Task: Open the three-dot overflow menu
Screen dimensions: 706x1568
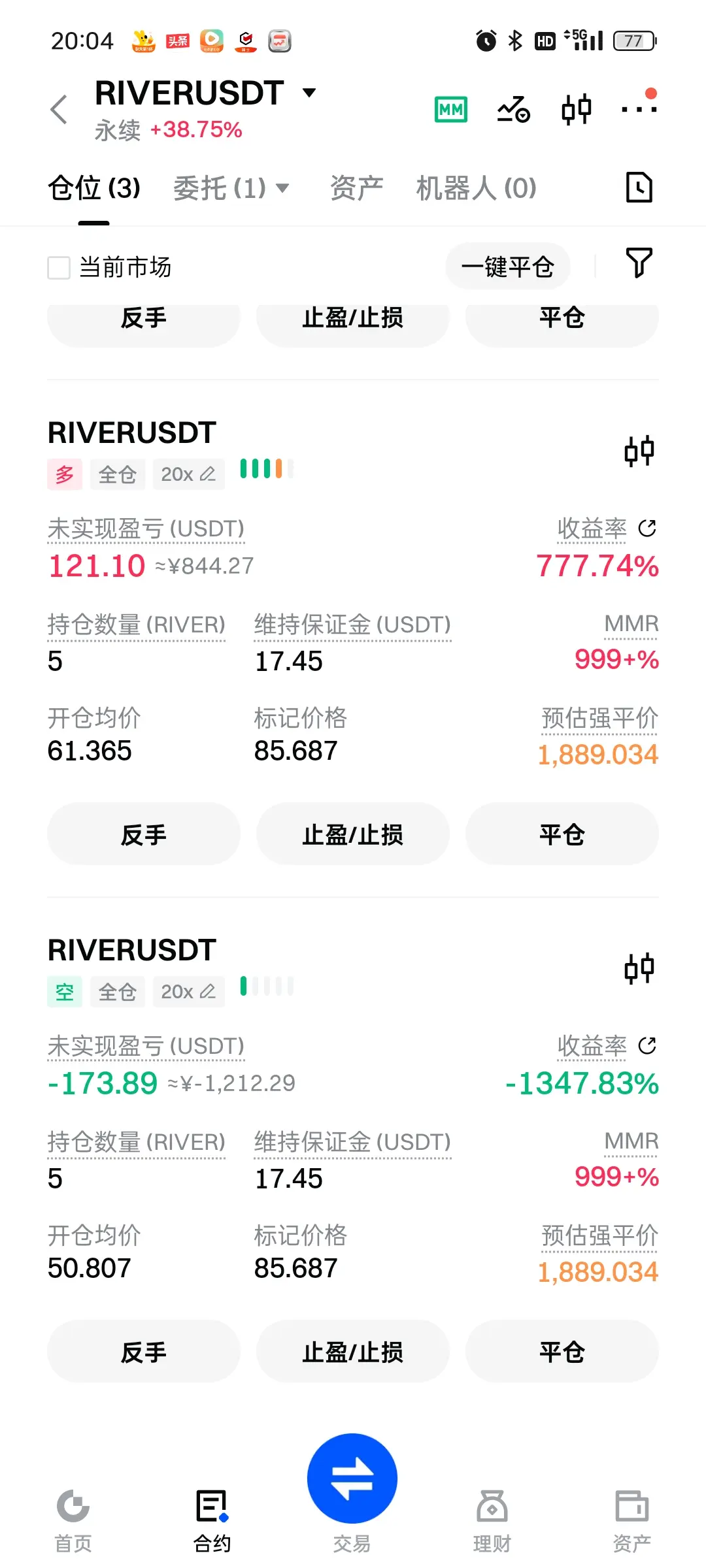Action: point(639,108)
